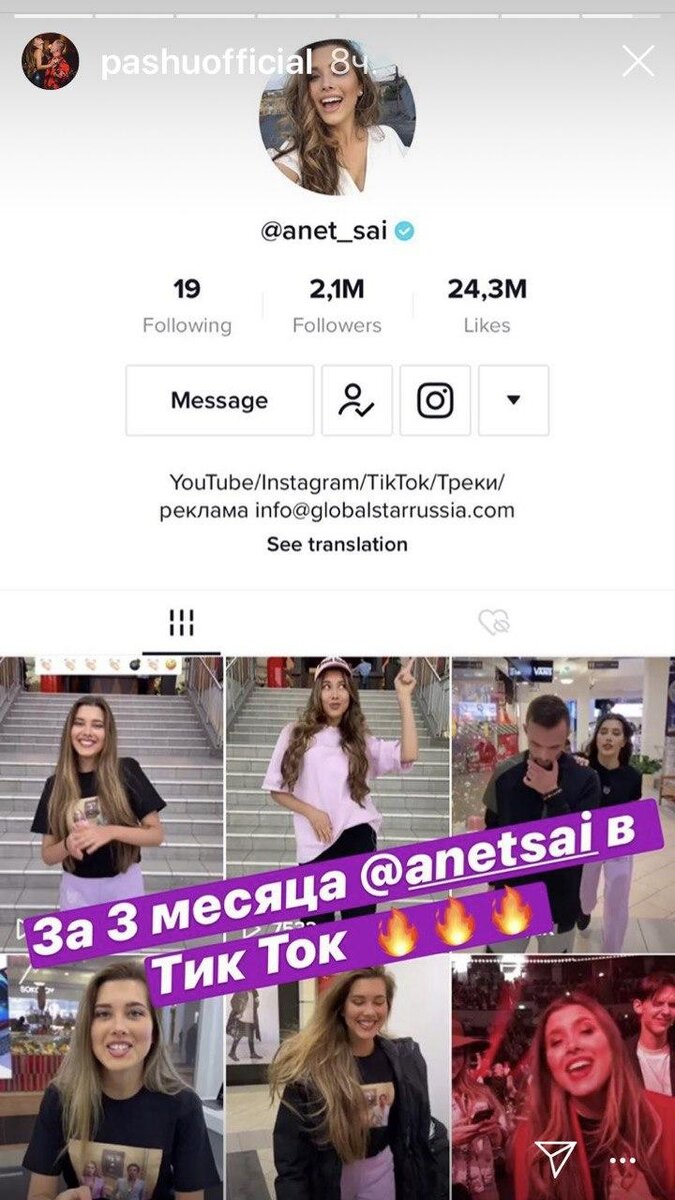Tap the pashuofficial username
The width and height of the screenshot is (675, 1200).
[x=207, y=64]
